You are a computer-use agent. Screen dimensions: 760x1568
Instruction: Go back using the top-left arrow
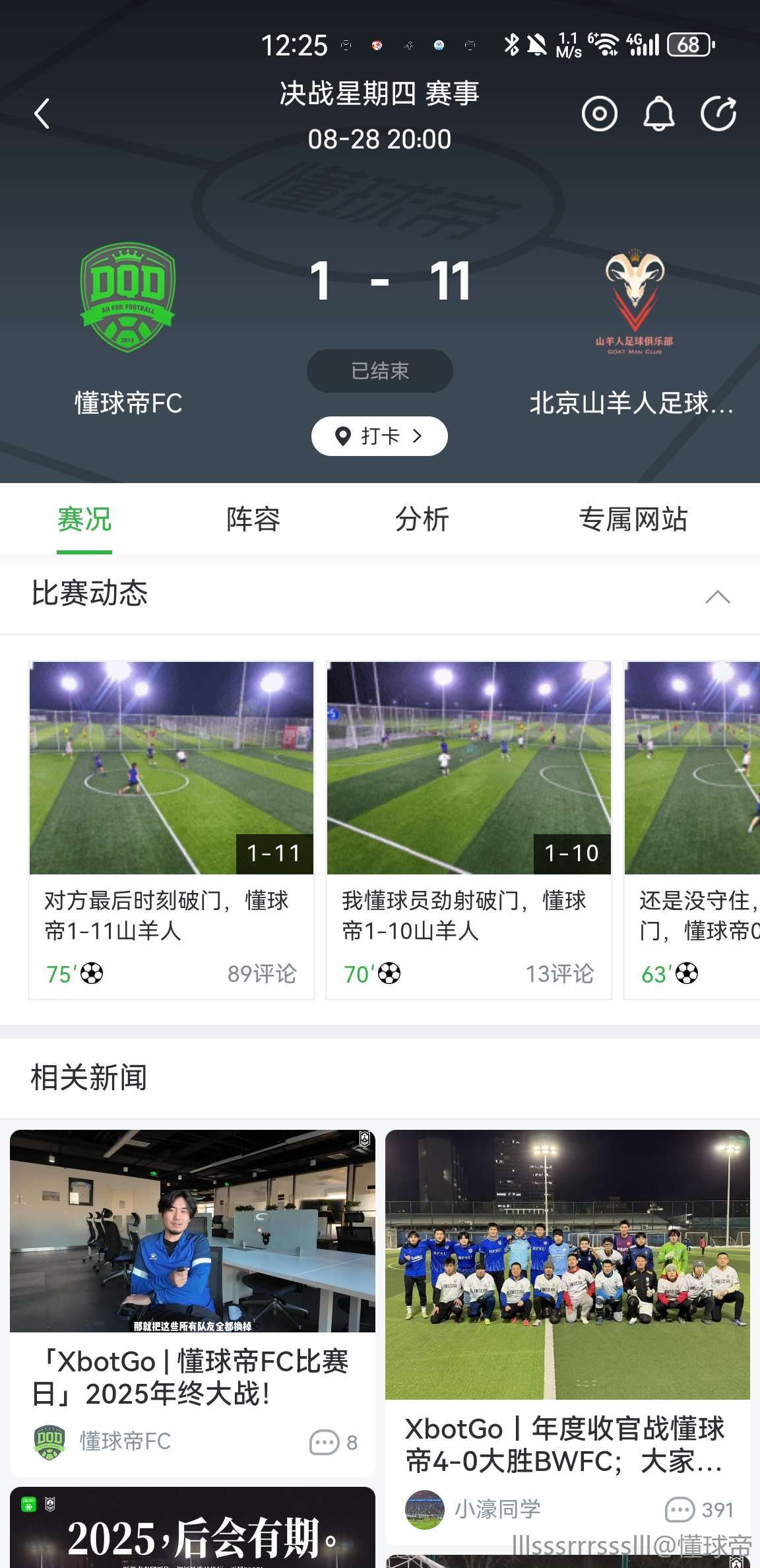click(x=42, y=114)
